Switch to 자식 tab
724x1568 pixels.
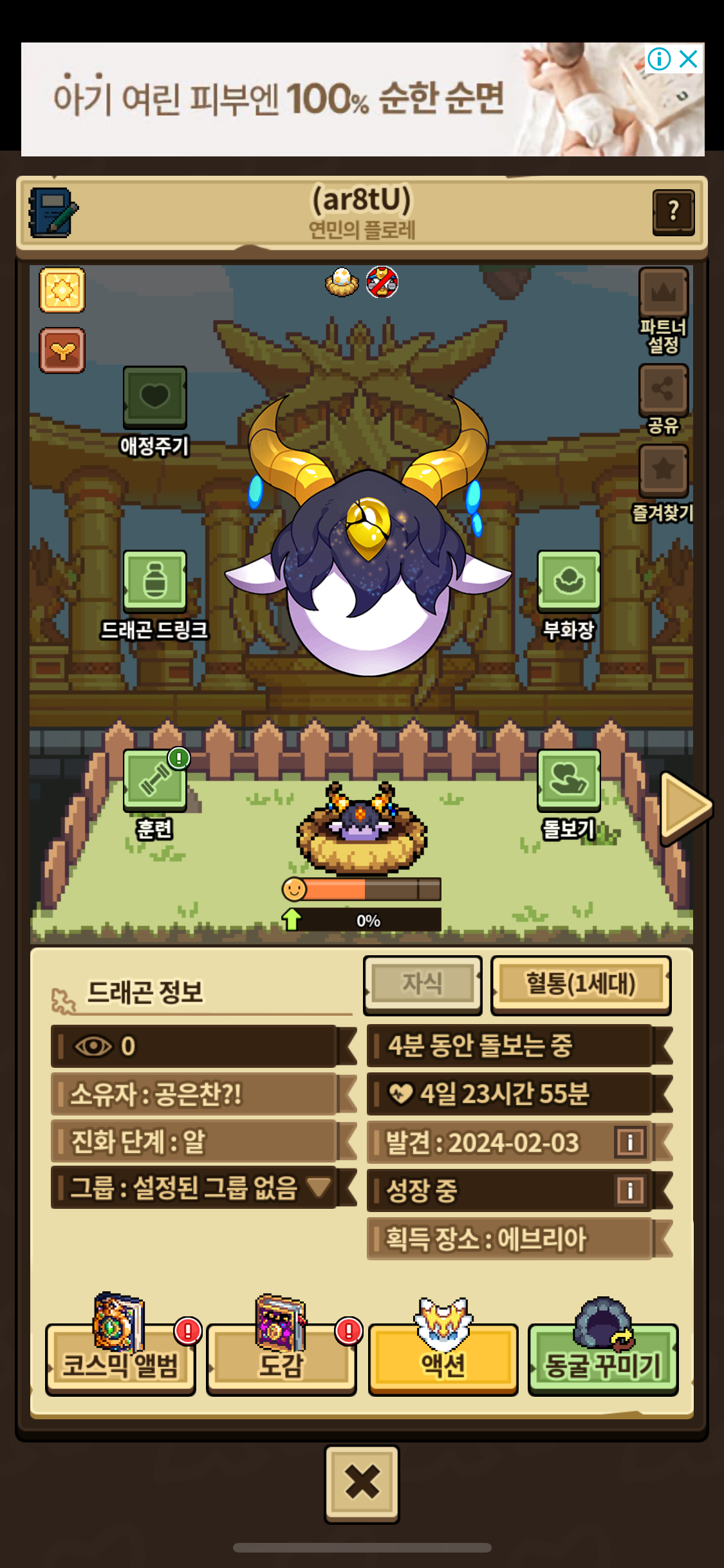coord(422,984)
